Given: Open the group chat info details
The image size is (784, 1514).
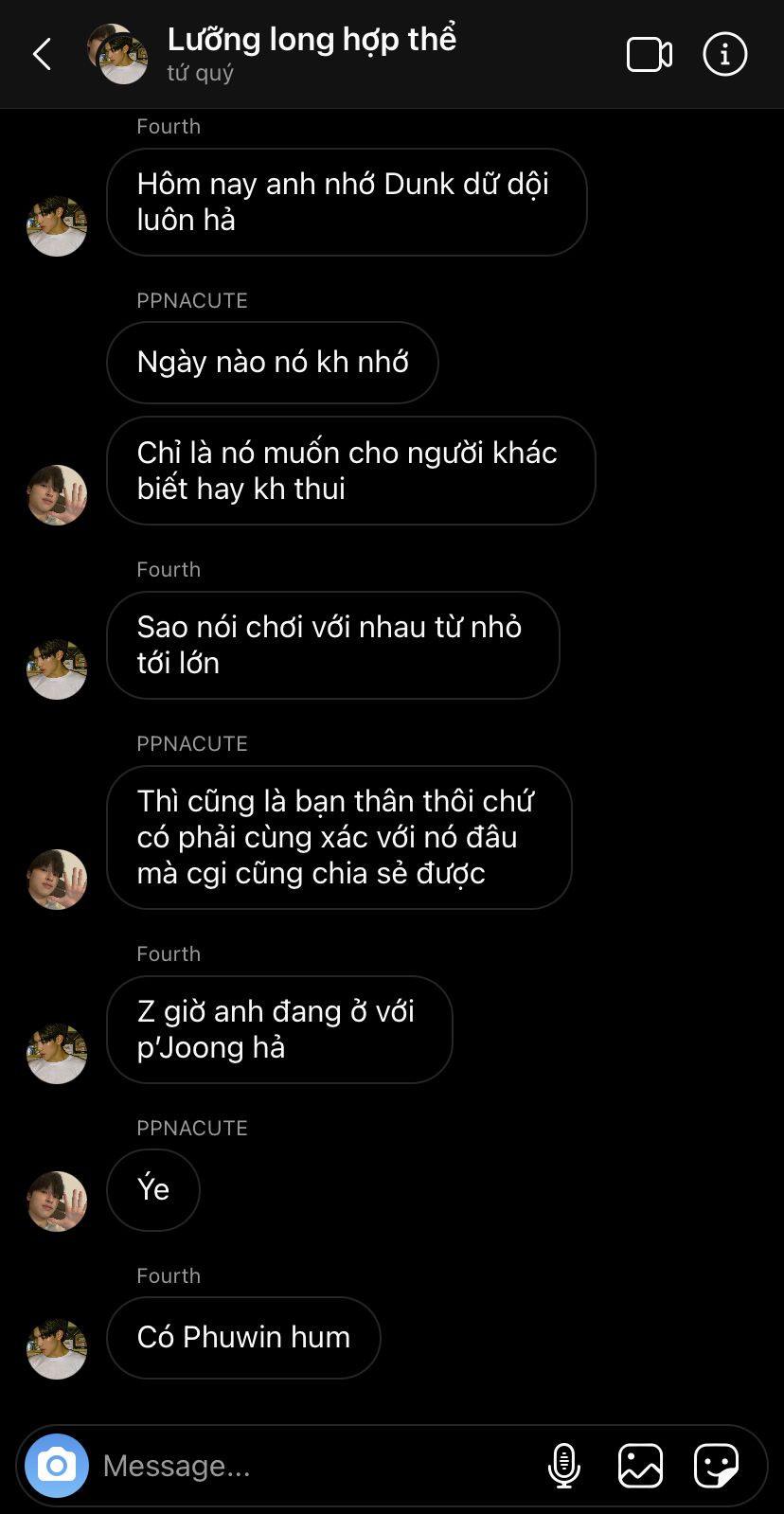Looking at the screenshot, I should pyautogui.click(x=724, y=55).
